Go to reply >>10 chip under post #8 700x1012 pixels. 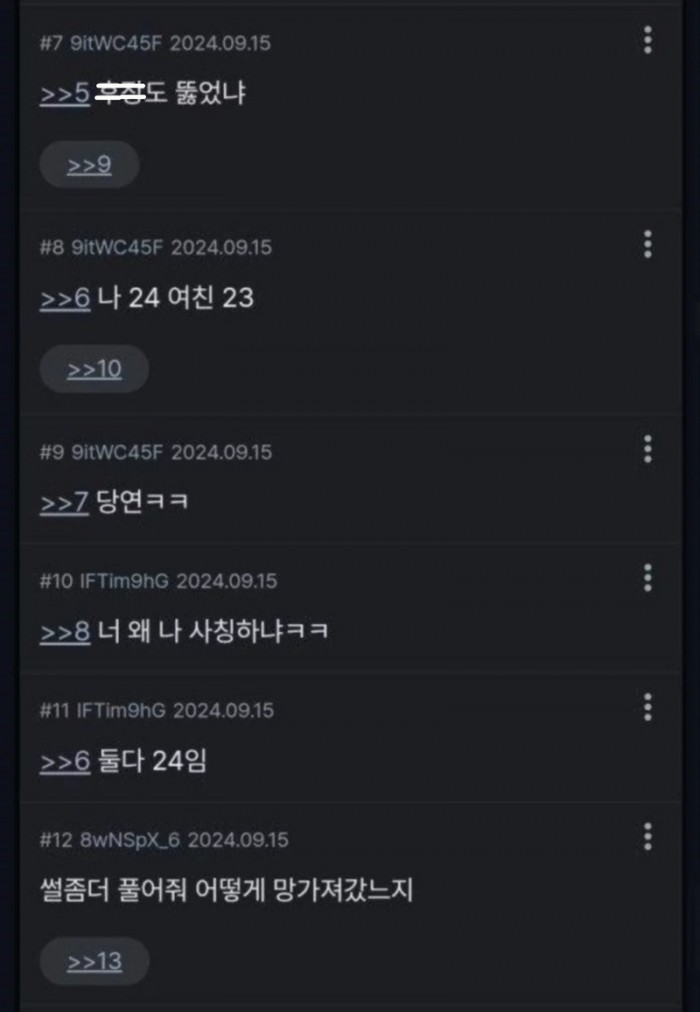click(x=94, y=369)
